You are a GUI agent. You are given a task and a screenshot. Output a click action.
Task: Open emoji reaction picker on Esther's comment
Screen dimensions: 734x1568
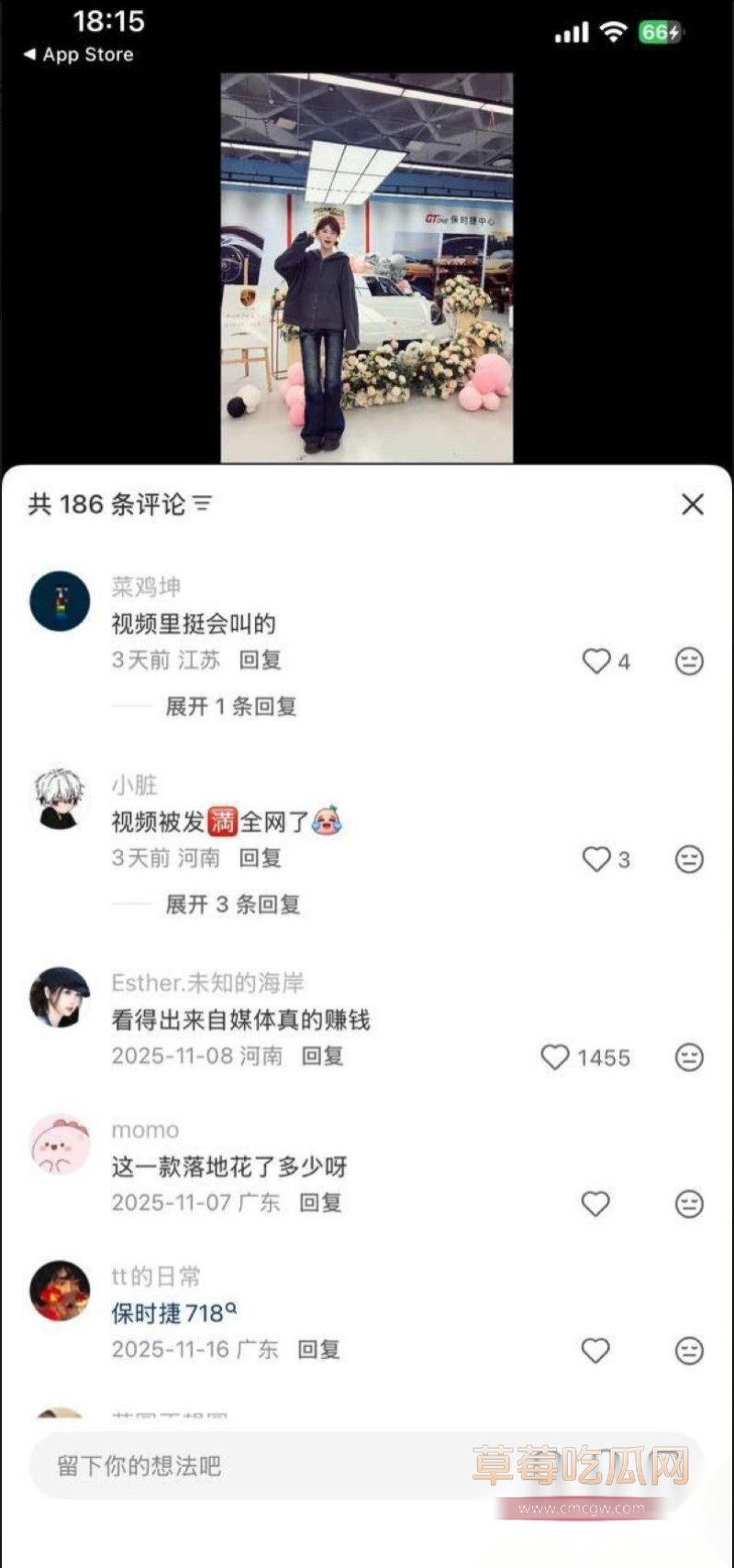[x=689, y=1058]
